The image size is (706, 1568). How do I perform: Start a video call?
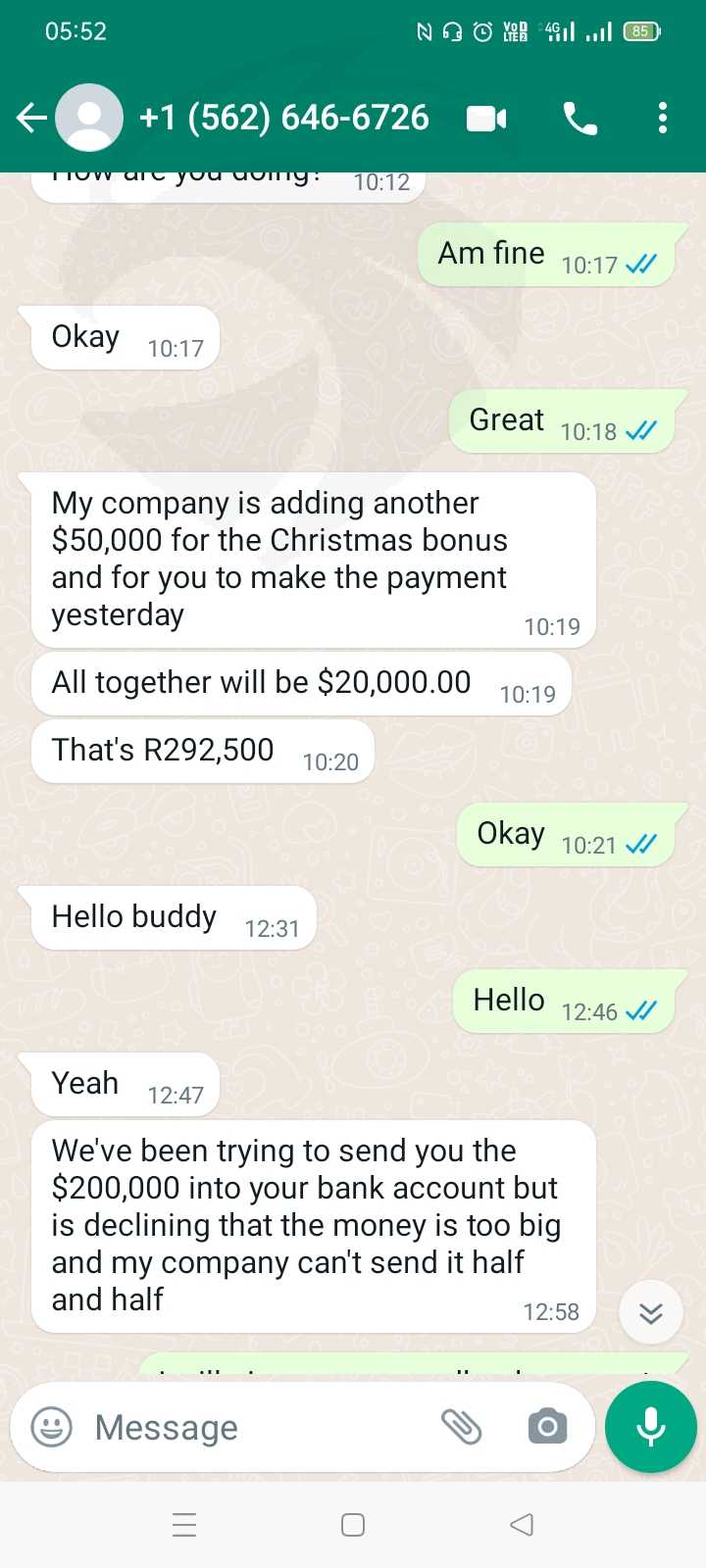coord(486,119)
